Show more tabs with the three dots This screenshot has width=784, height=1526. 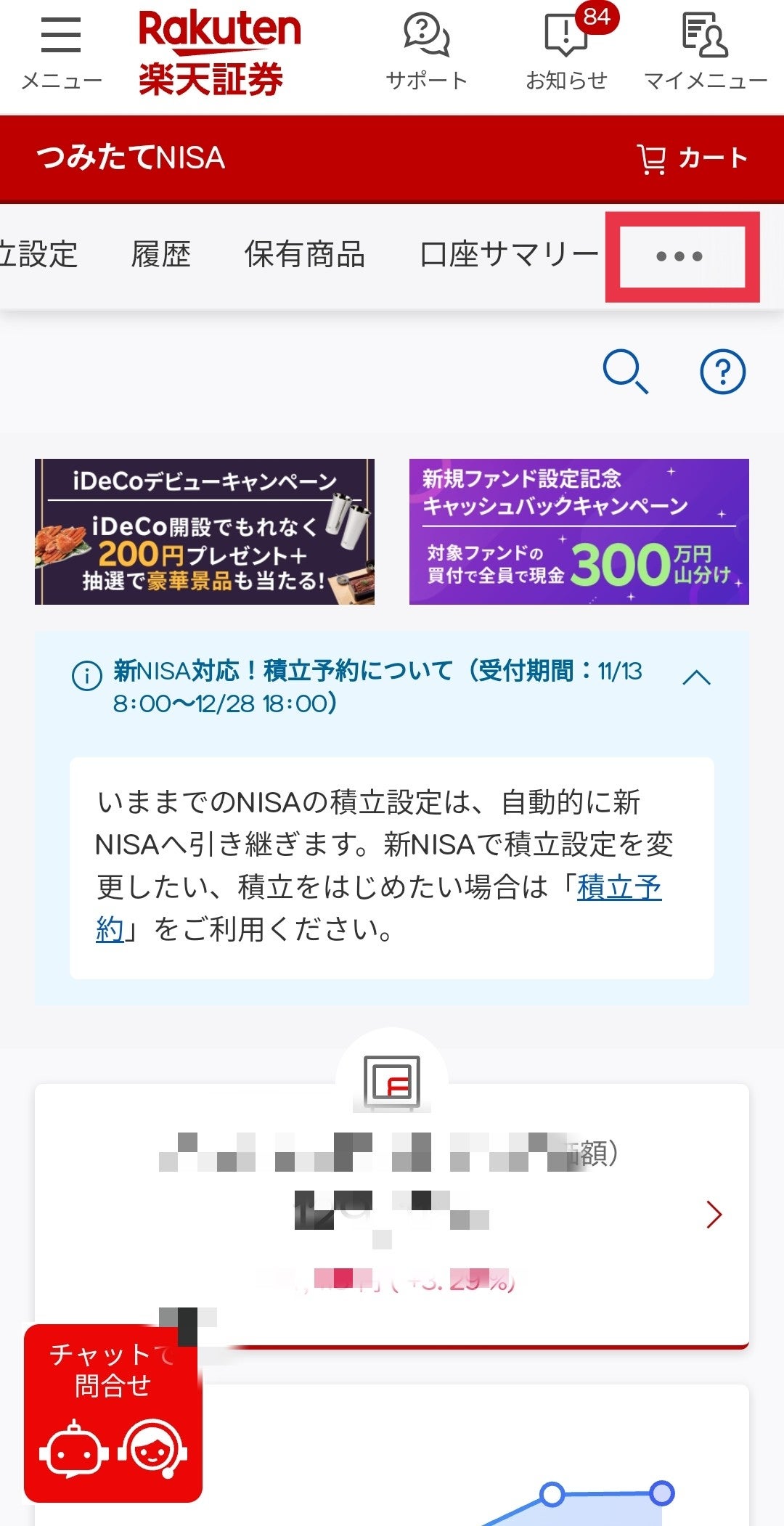680,256
